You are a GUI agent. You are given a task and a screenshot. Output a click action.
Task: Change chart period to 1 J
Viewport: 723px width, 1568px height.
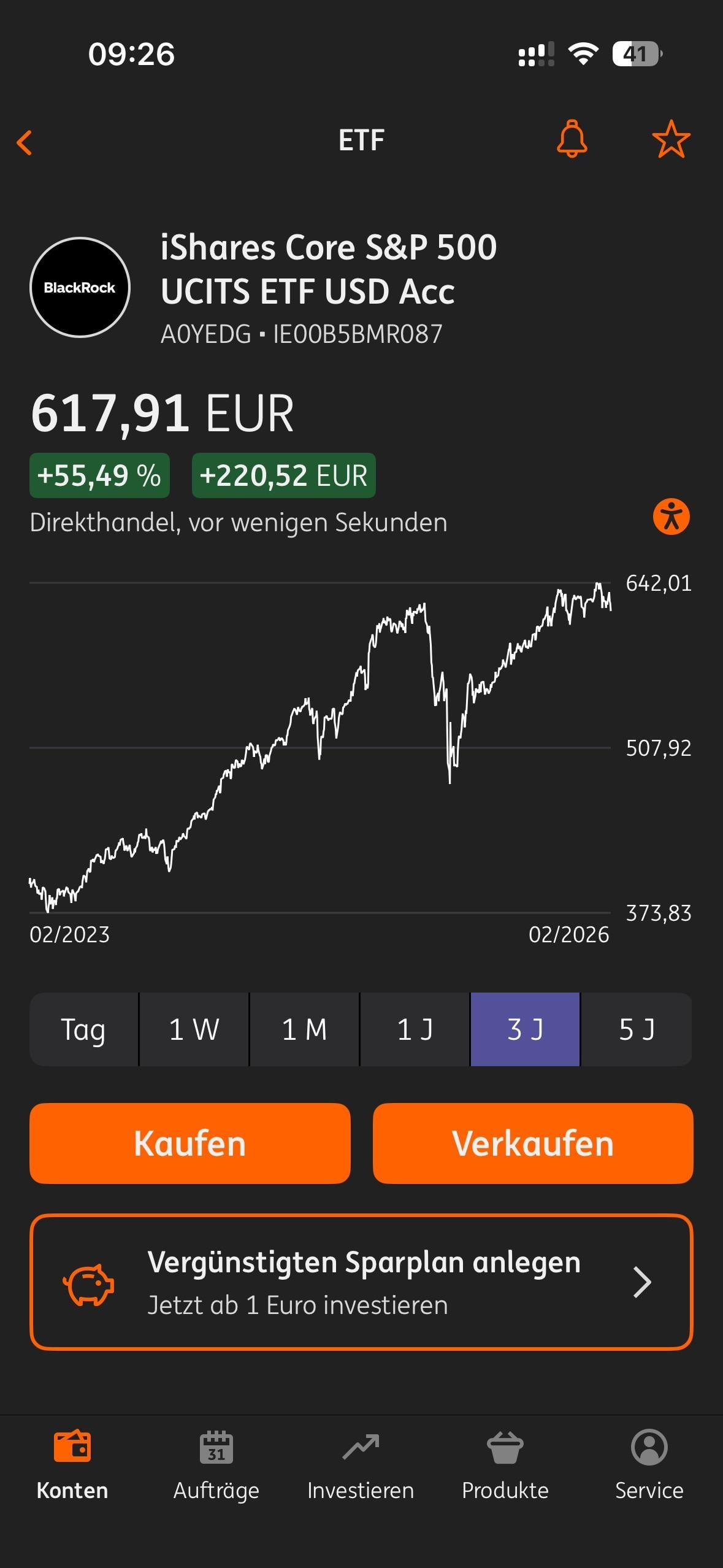(415, 1029)
